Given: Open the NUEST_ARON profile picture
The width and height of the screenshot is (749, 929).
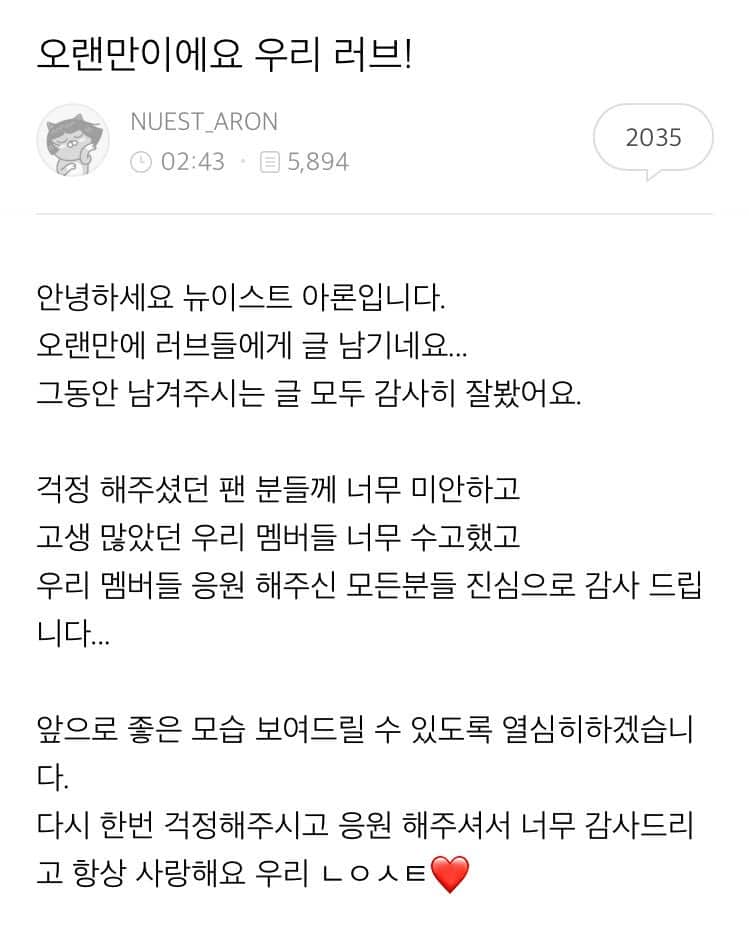Looking at the screenshot, I should coord(73,140).
